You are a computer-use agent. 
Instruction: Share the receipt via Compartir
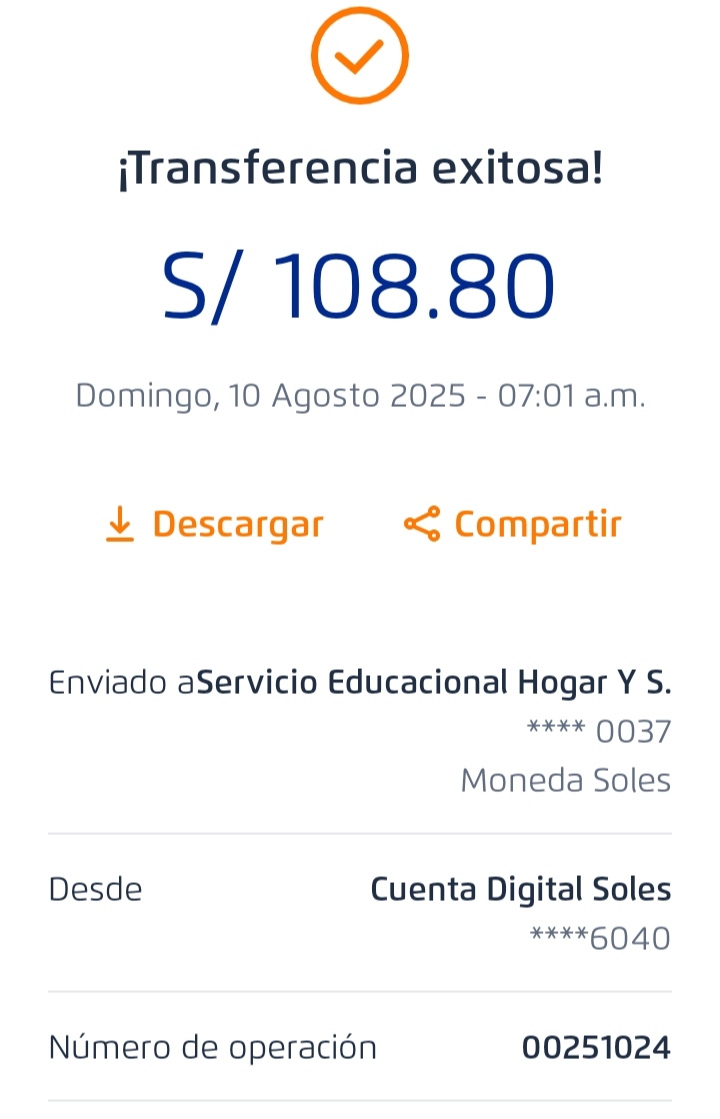(x=513, y=524)
